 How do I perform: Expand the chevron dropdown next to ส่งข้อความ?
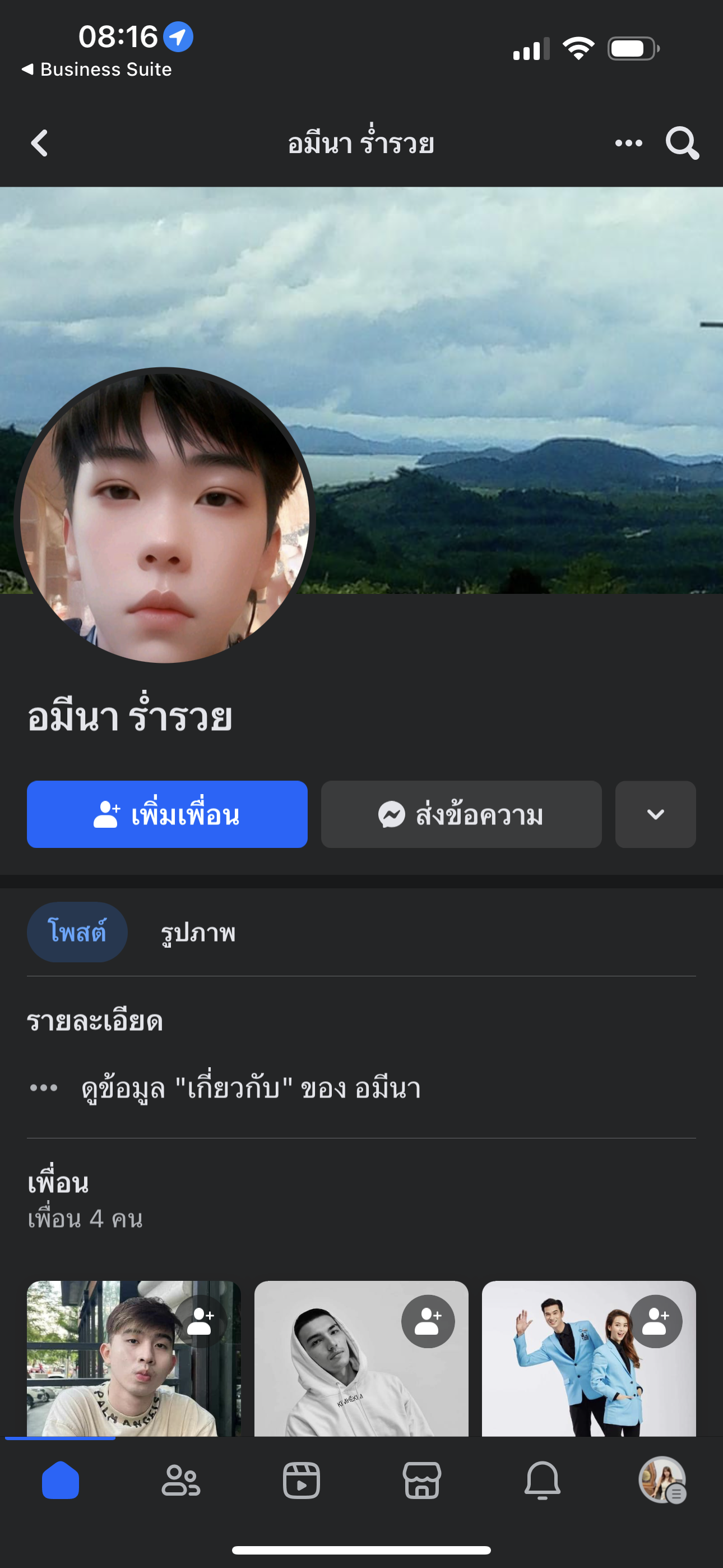(x=655, y=814)
